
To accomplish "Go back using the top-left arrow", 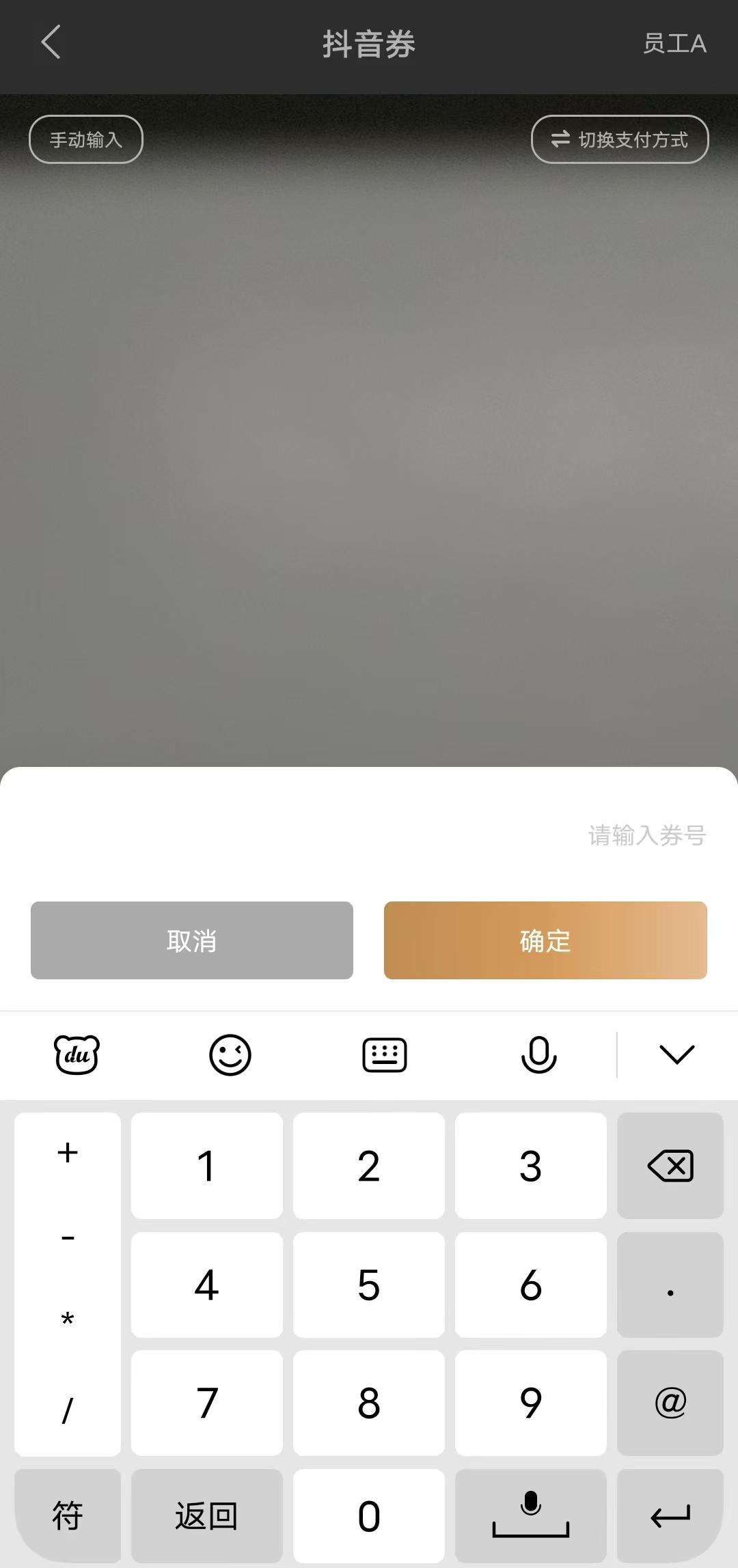I will click(x=51, y=42).
